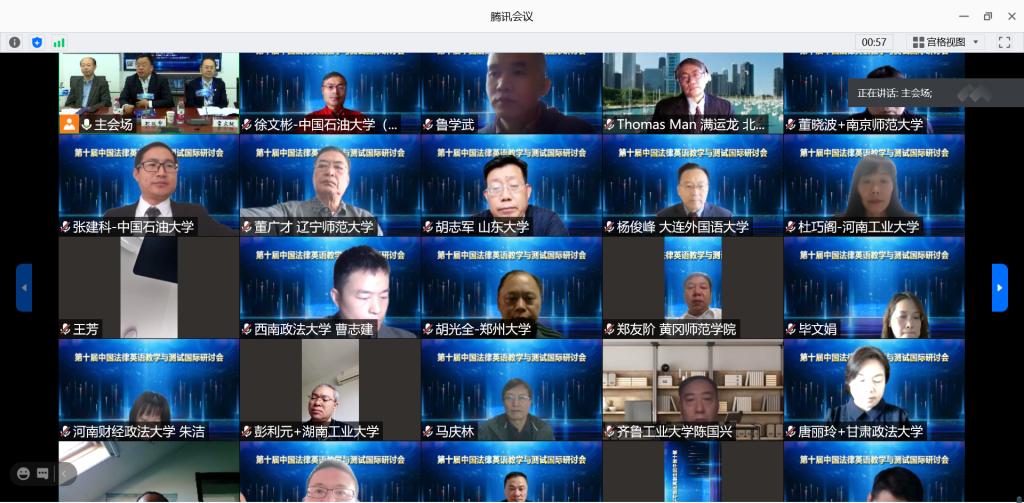Select the 胡志军 山东大学 video tile

[511, 185]
